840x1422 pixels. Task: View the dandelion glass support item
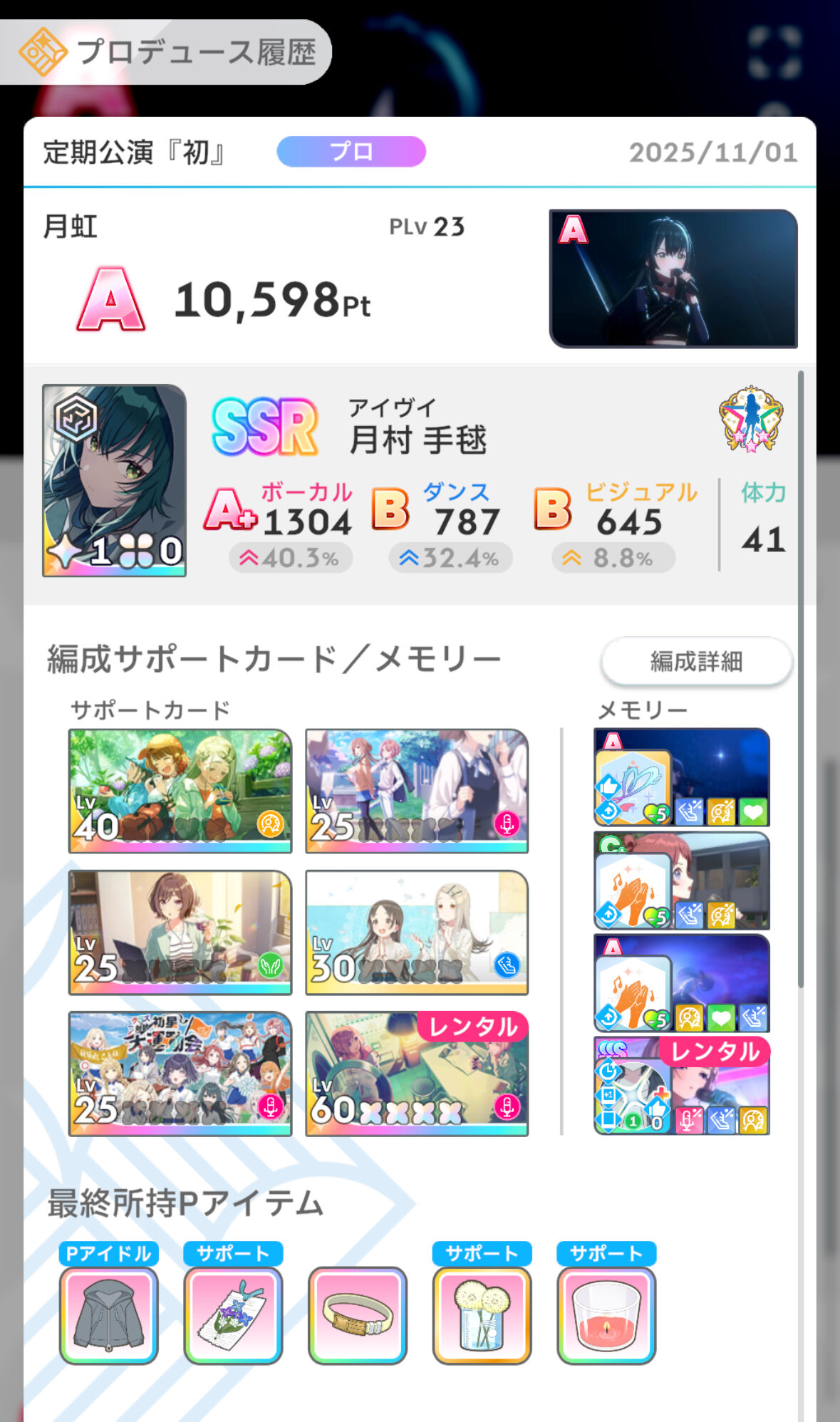[482, 1315]
